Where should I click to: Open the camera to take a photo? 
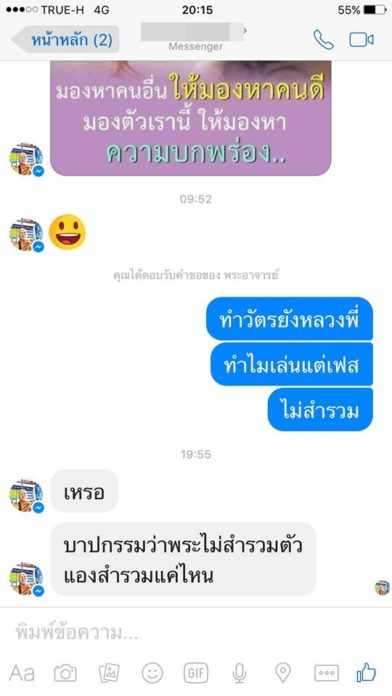click(65, 673)
